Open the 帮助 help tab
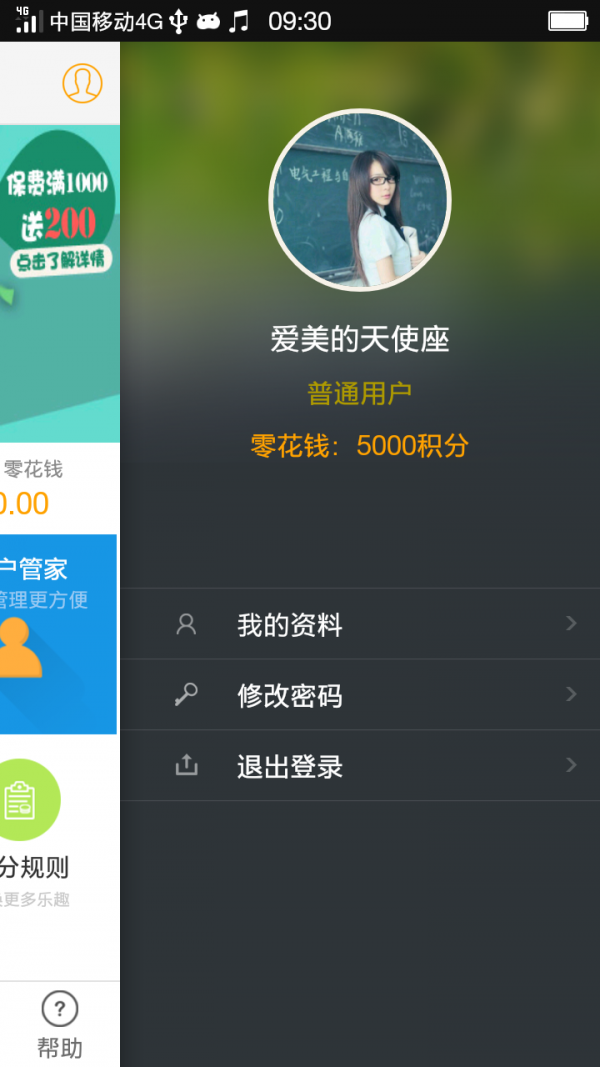 [x=60, y=1027]
